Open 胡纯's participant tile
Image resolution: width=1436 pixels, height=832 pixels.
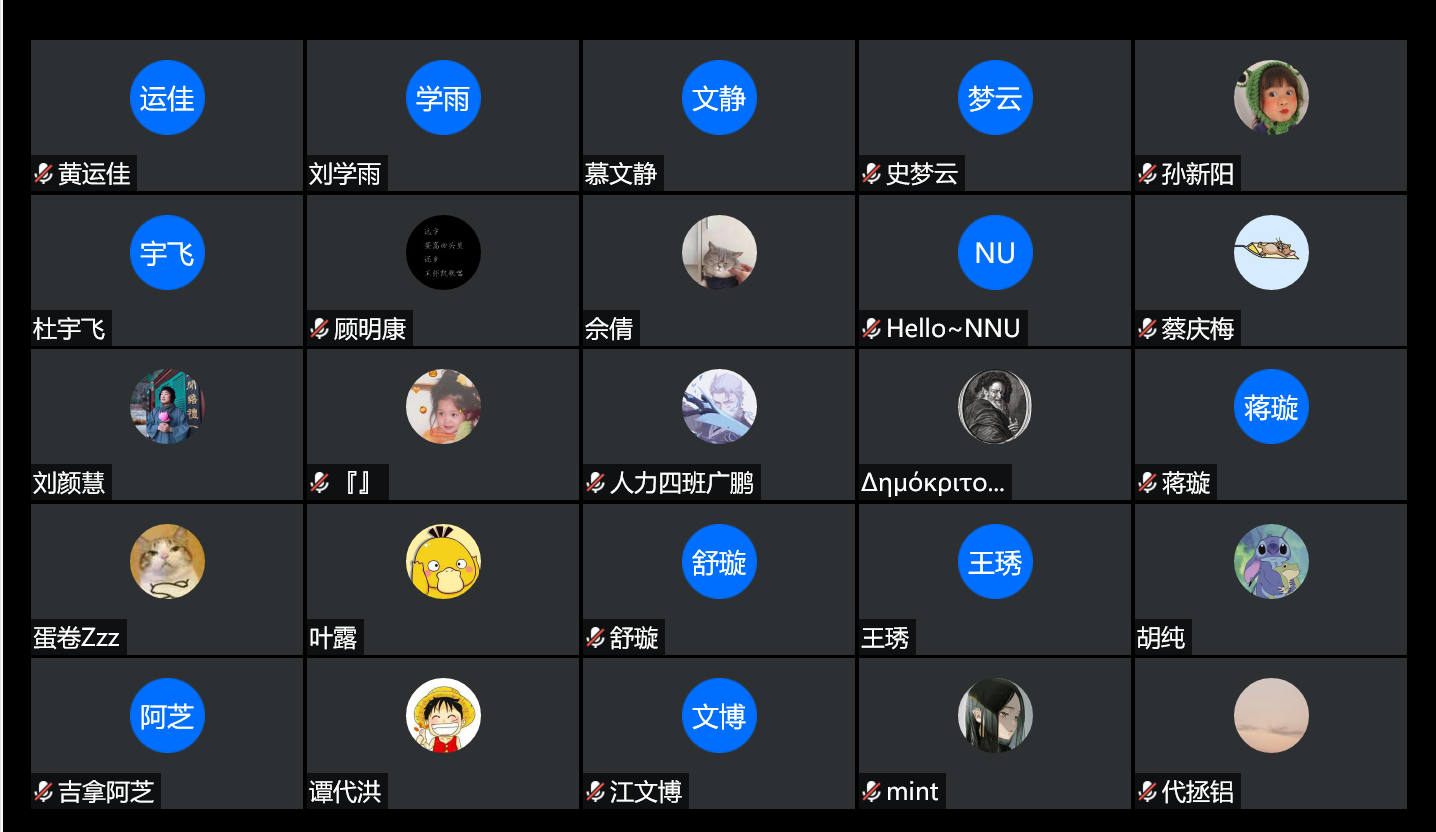[1271, 578]
